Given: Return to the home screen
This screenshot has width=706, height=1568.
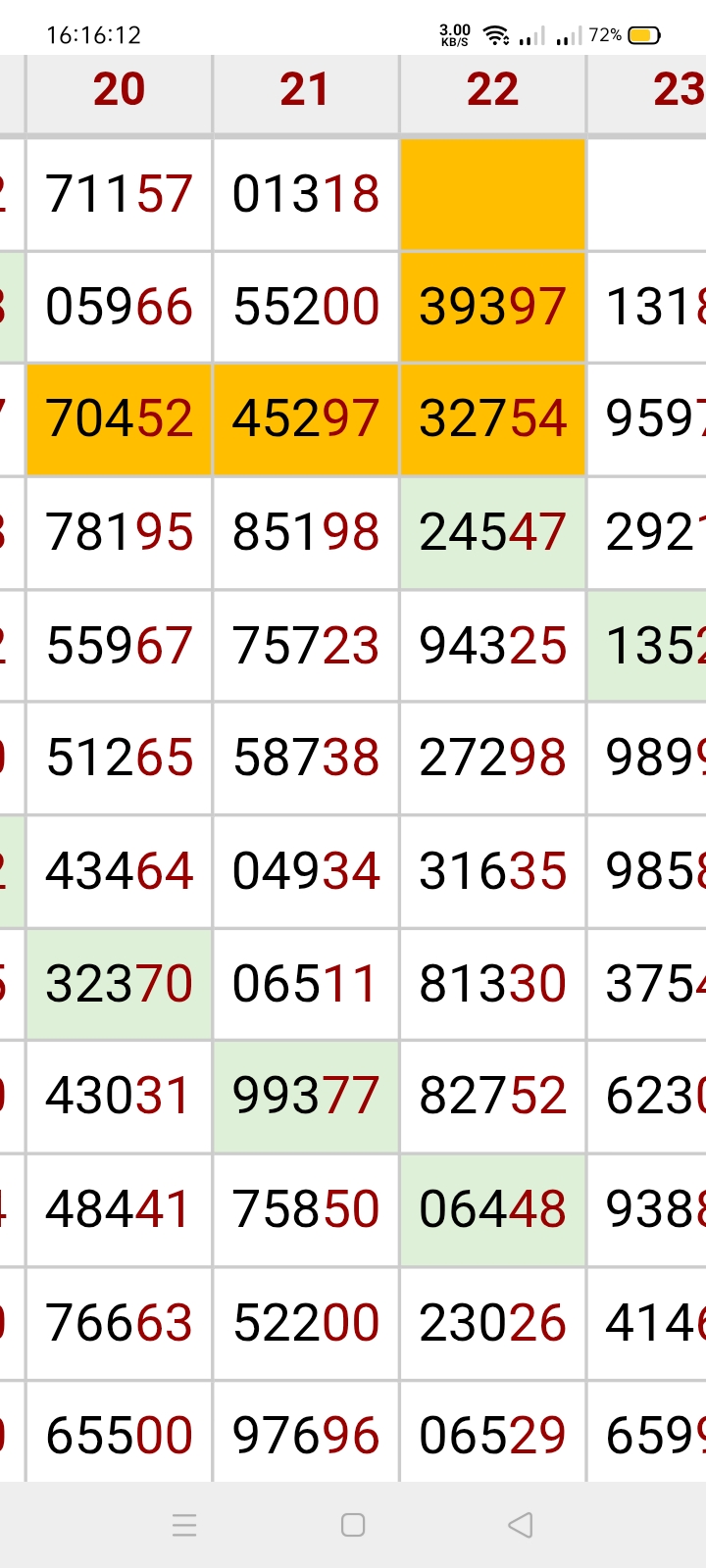Looking at the screenshot, I should point(353,1525).
